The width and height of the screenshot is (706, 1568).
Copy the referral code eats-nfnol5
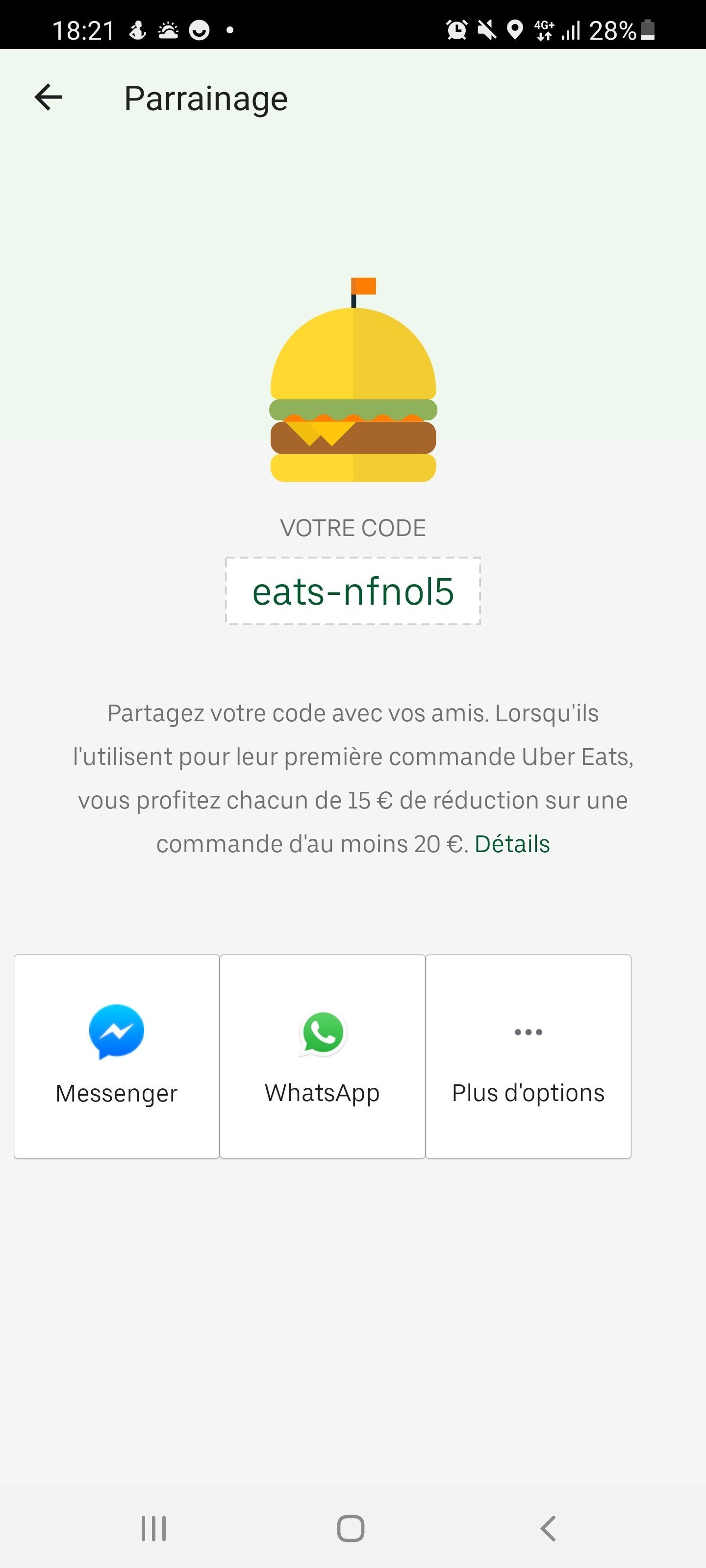click(x=353, y=591)
